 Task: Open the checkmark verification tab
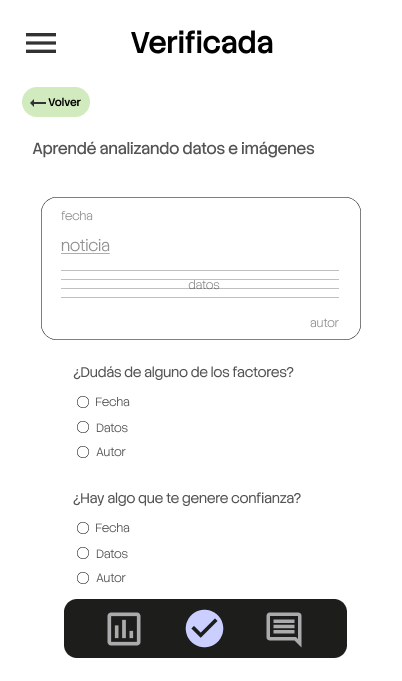pos(204,628)
